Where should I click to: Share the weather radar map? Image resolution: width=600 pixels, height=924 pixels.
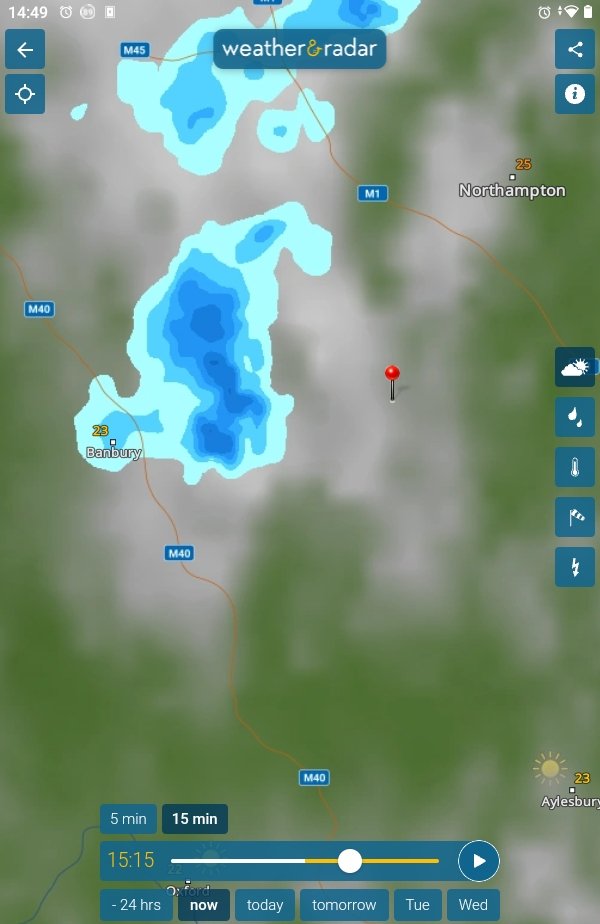(575, 49)
